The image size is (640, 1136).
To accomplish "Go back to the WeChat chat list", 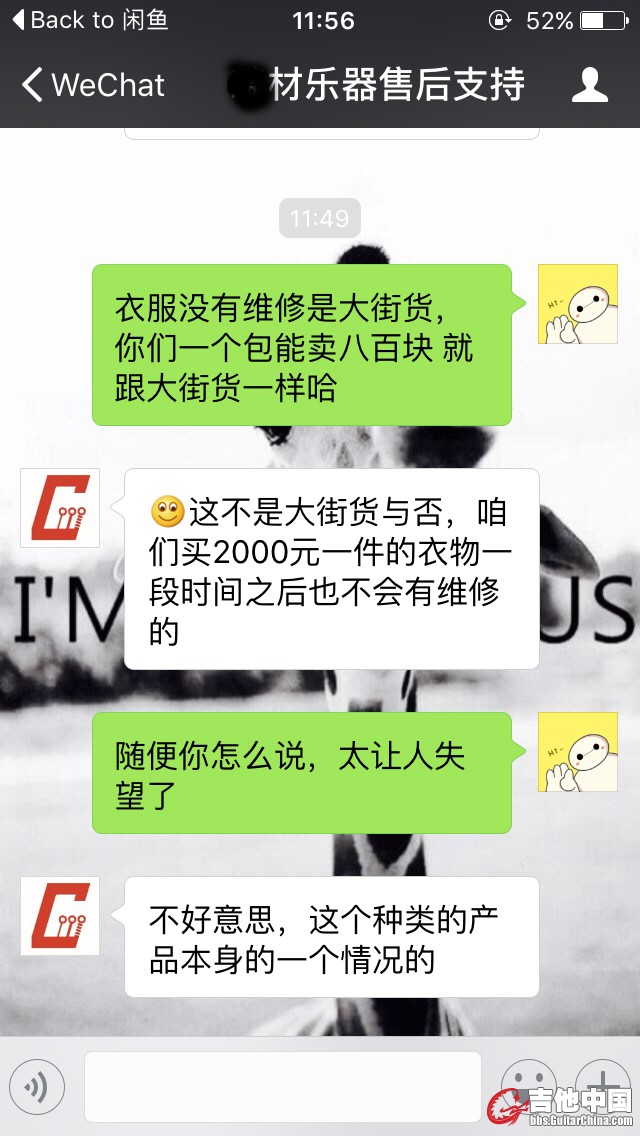I will coord(92,86).
